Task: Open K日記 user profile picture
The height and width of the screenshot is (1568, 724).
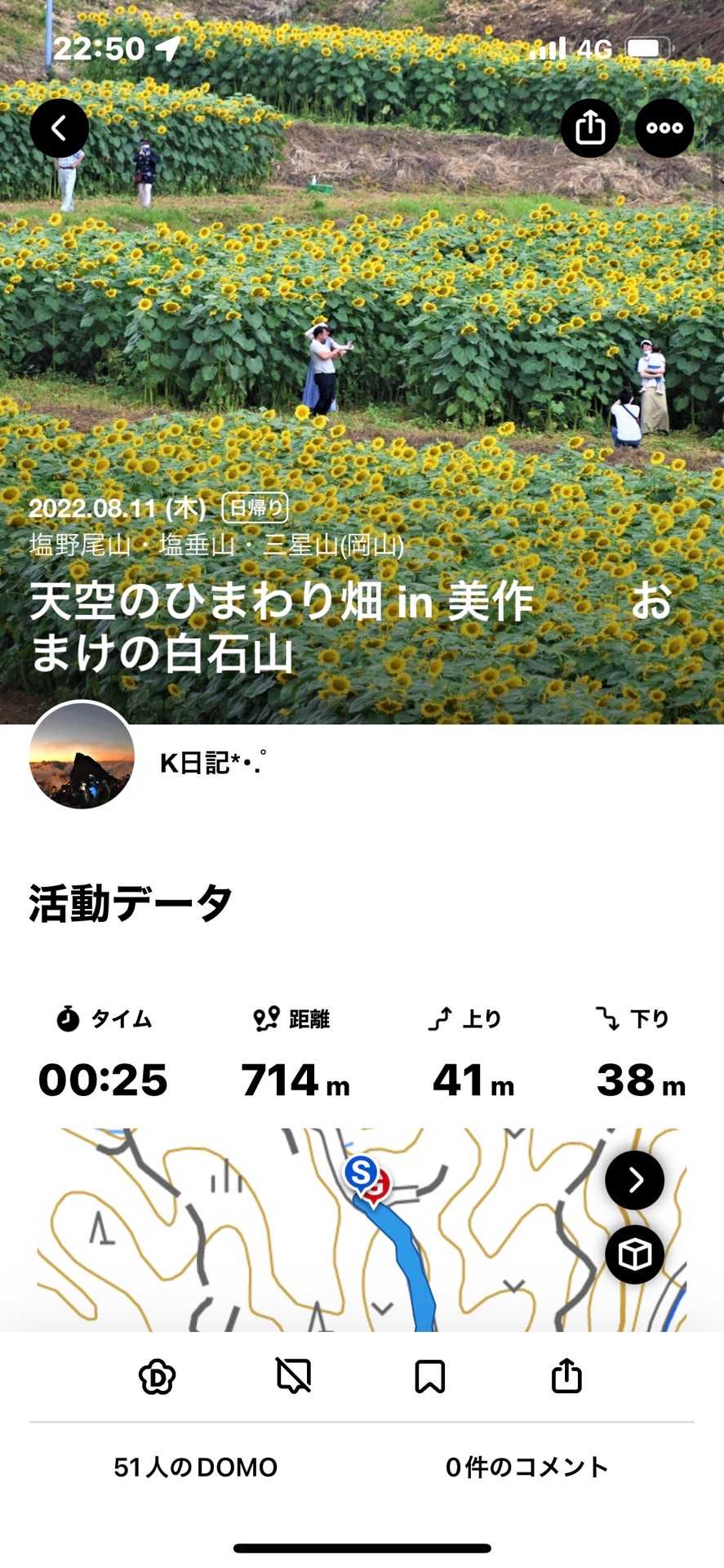Action: point(82,755)
